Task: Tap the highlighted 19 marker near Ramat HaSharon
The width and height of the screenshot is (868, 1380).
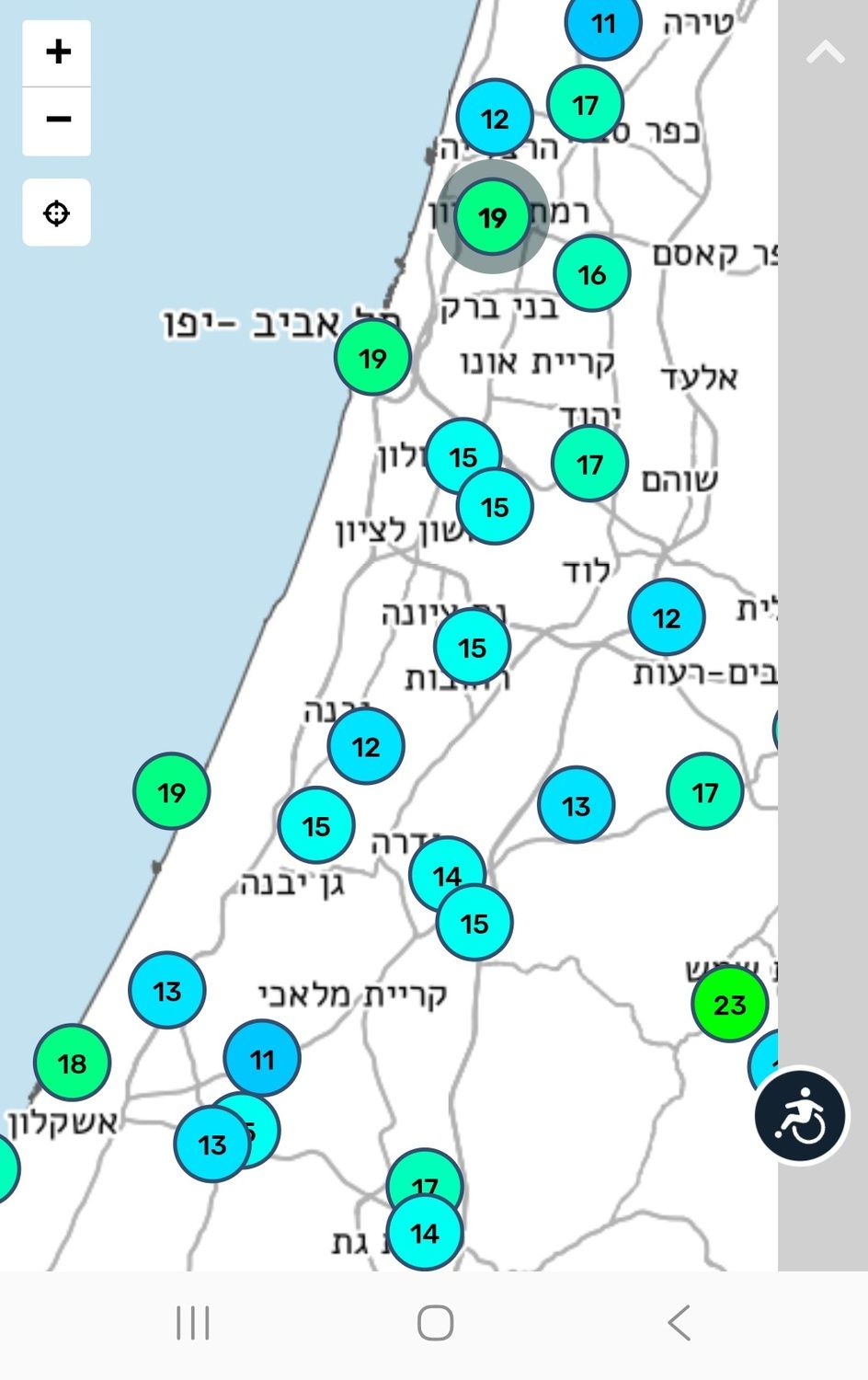Action: [x=493, y=217]
